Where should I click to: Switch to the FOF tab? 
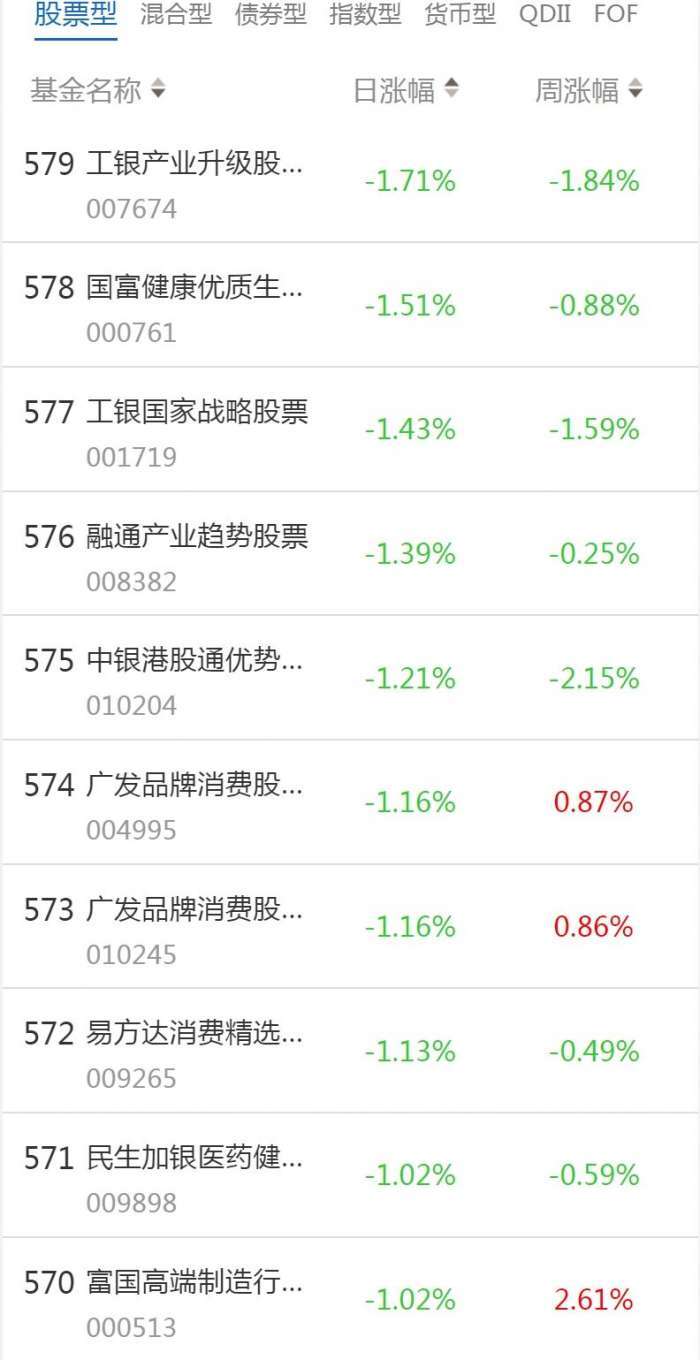click(615, 15)
